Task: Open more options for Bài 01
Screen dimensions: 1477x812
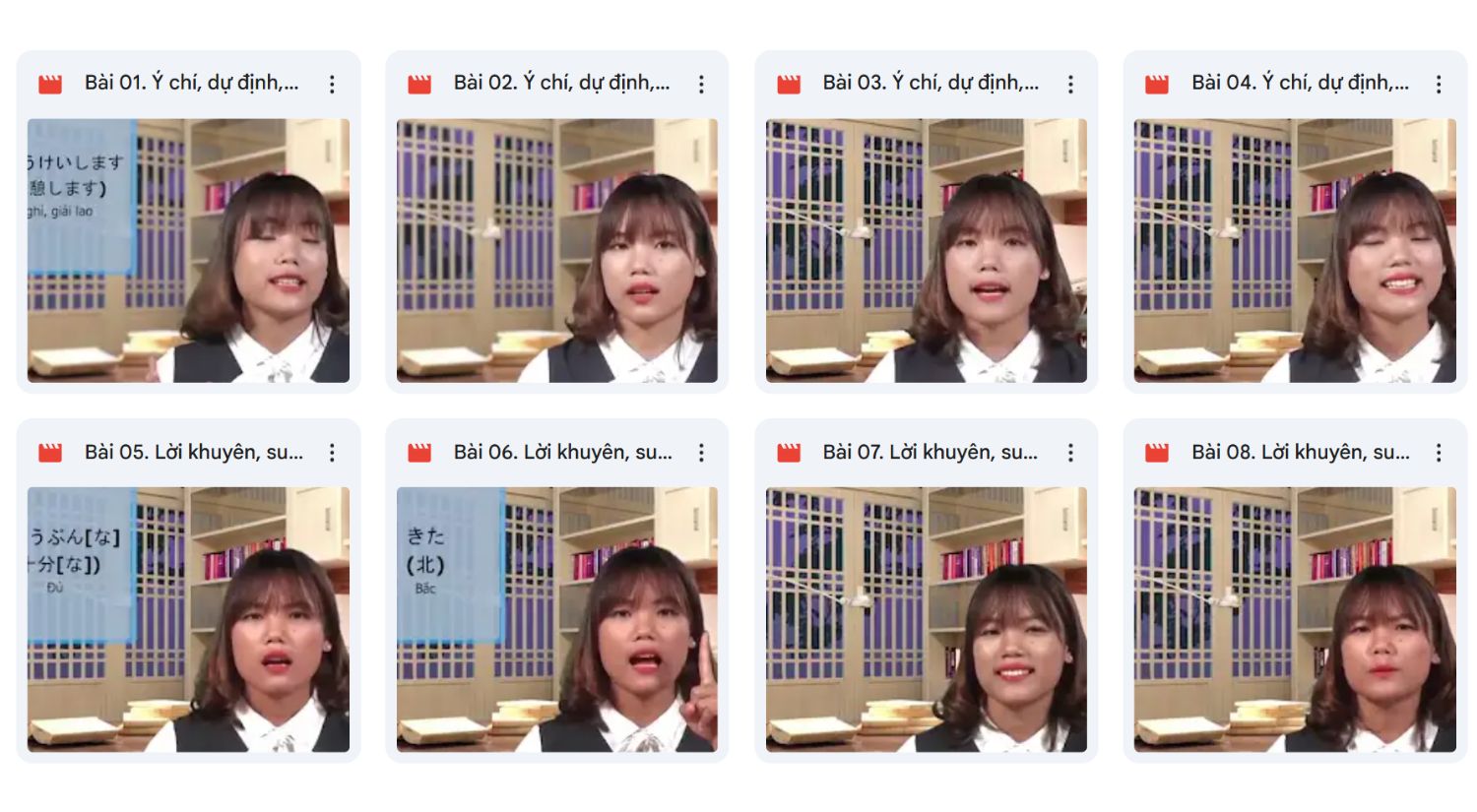Action: [332, 84]
